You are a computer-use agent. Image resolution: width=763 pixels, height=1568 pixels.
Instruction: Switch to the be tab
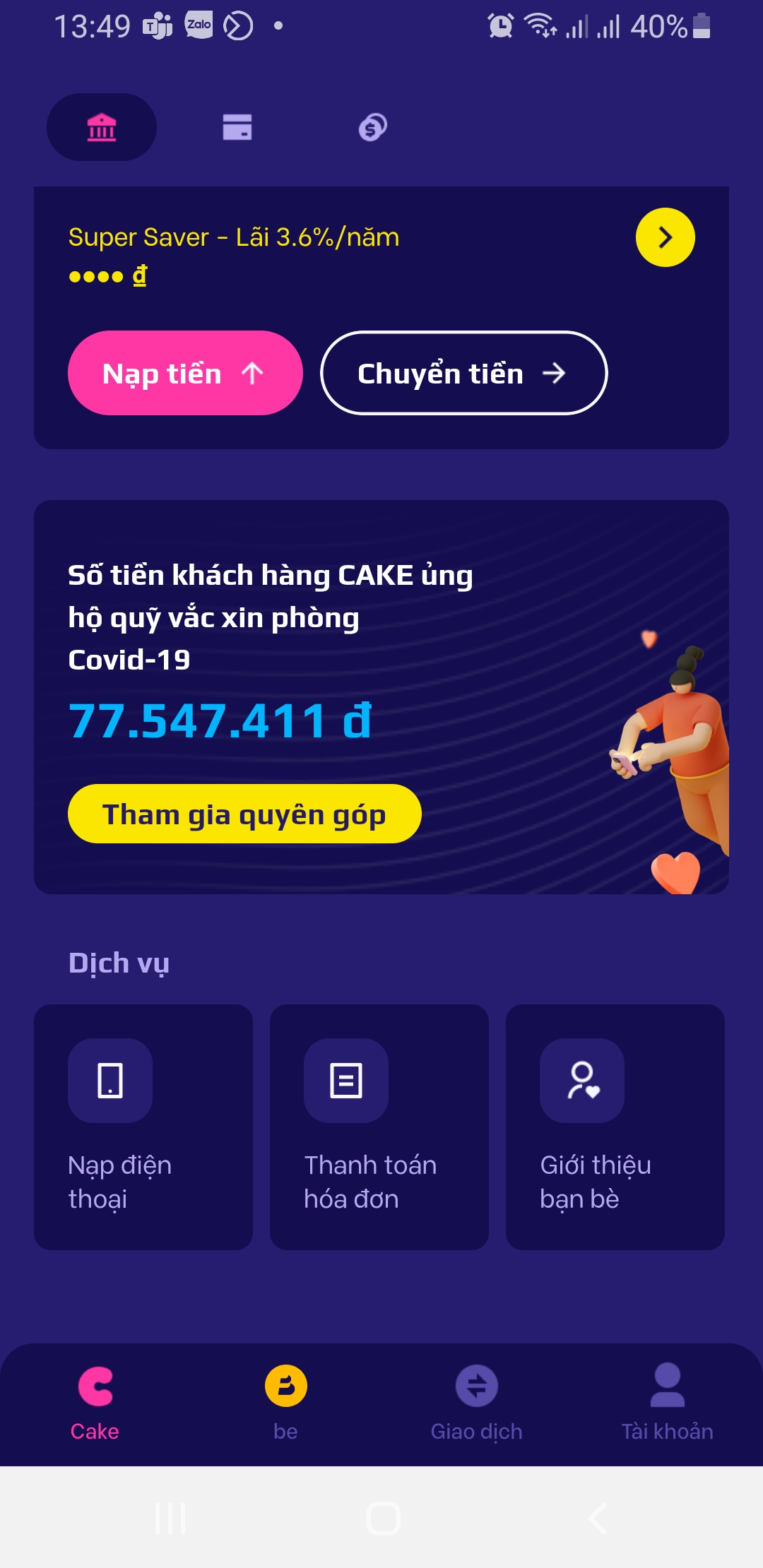[285, 1402]
